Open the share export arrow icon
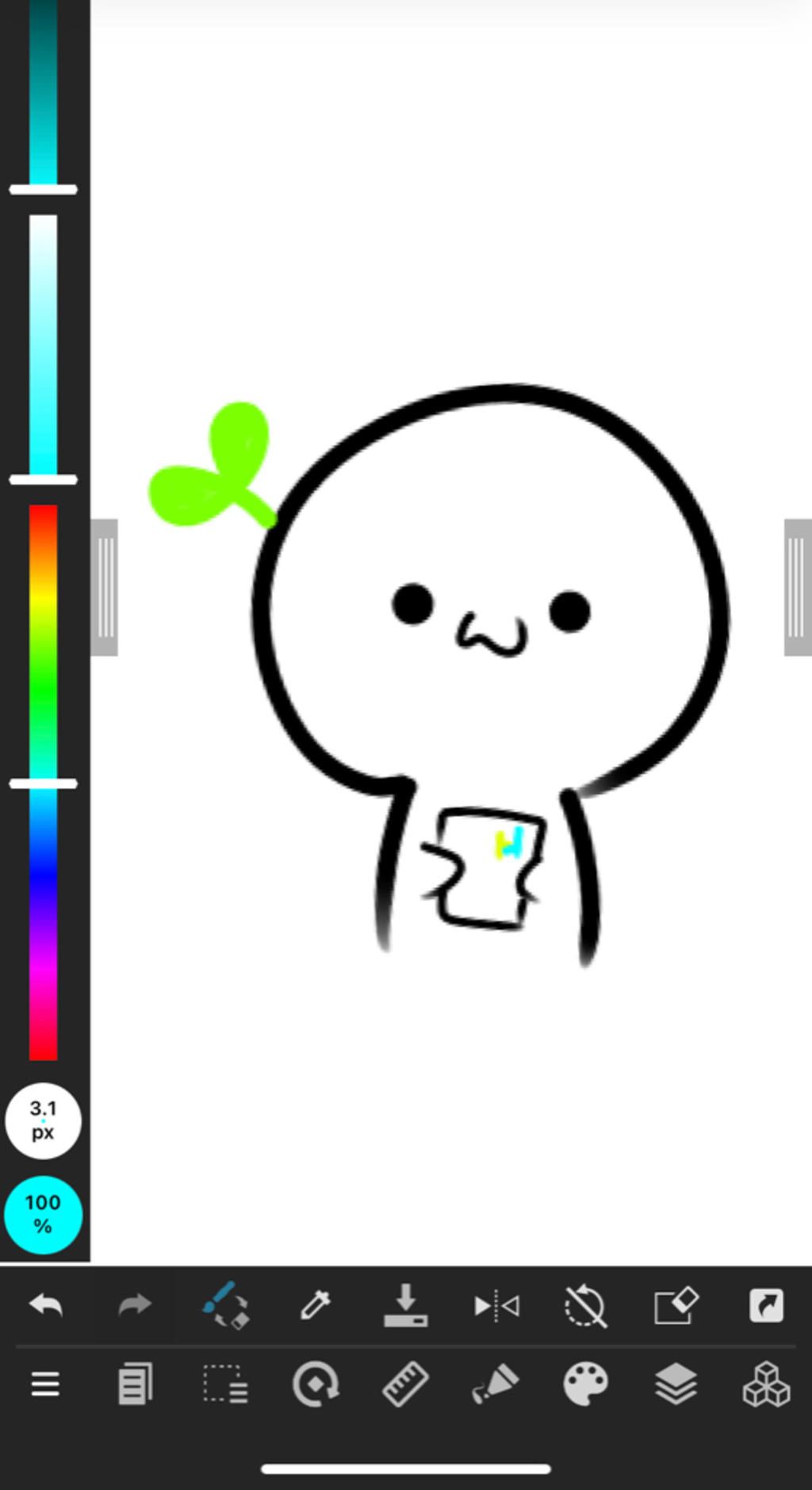The image size is (812, 1490). pyautogui.click(x=766, y=1305)
